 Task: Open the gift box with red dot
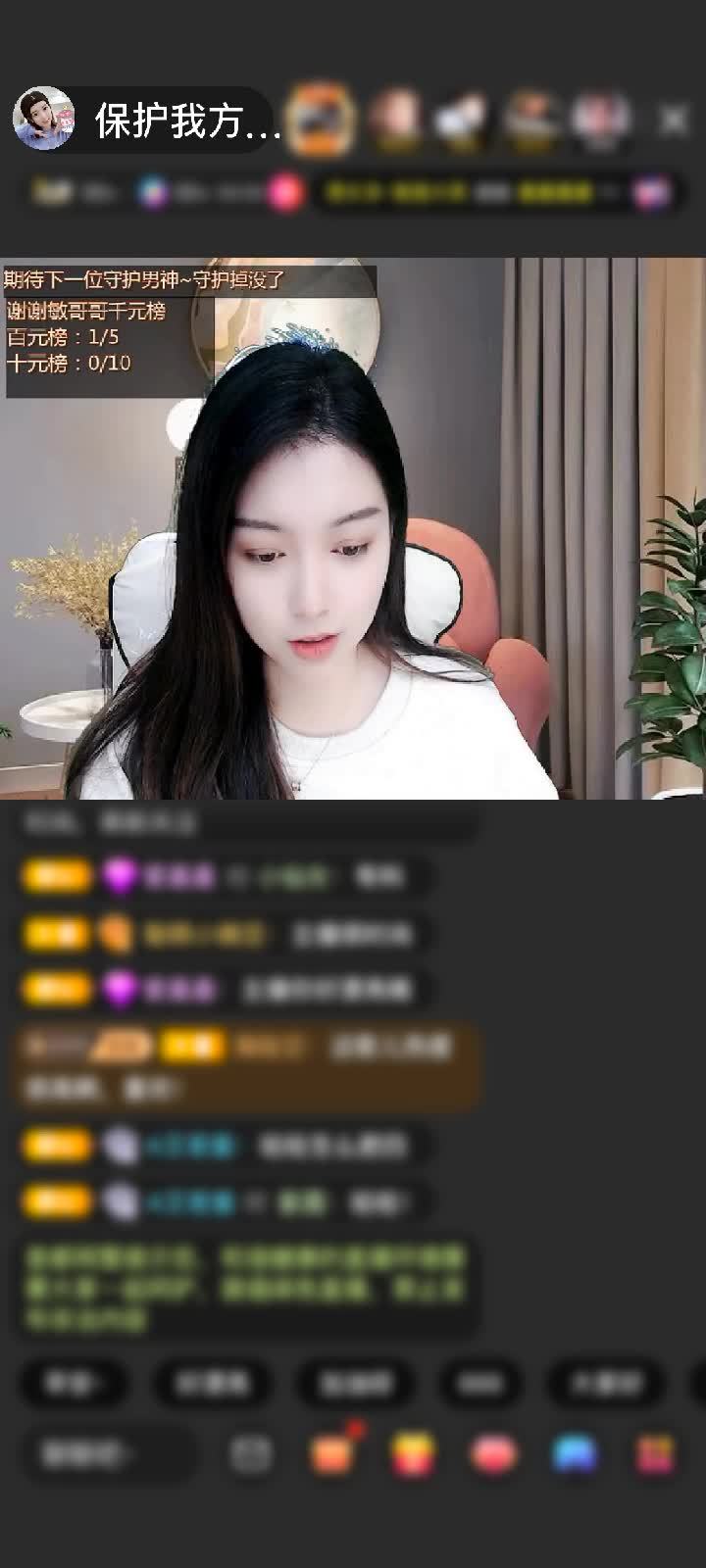coord(333,1453)
